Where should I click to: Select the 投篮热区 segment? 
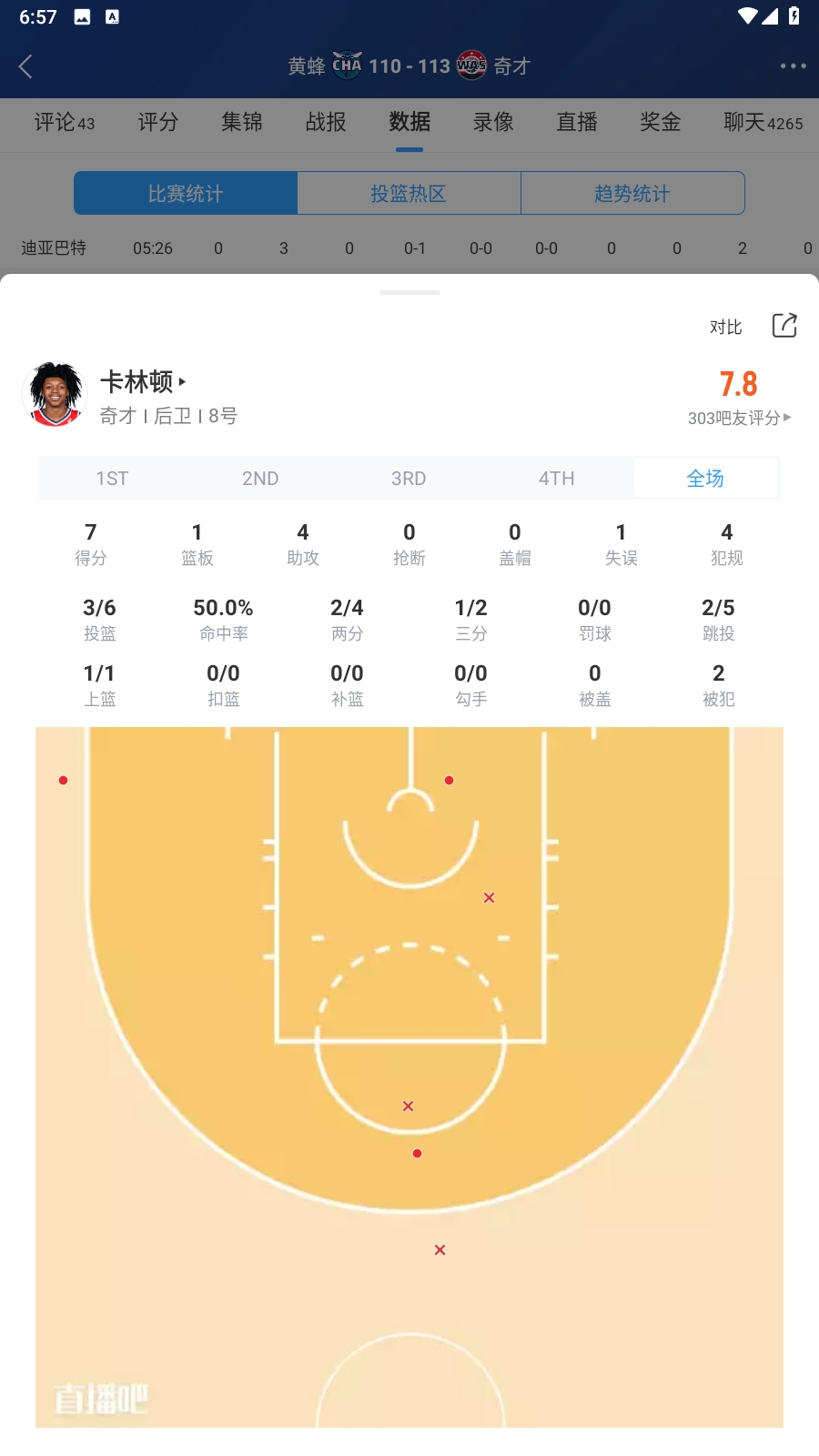(x=409, y=193)
